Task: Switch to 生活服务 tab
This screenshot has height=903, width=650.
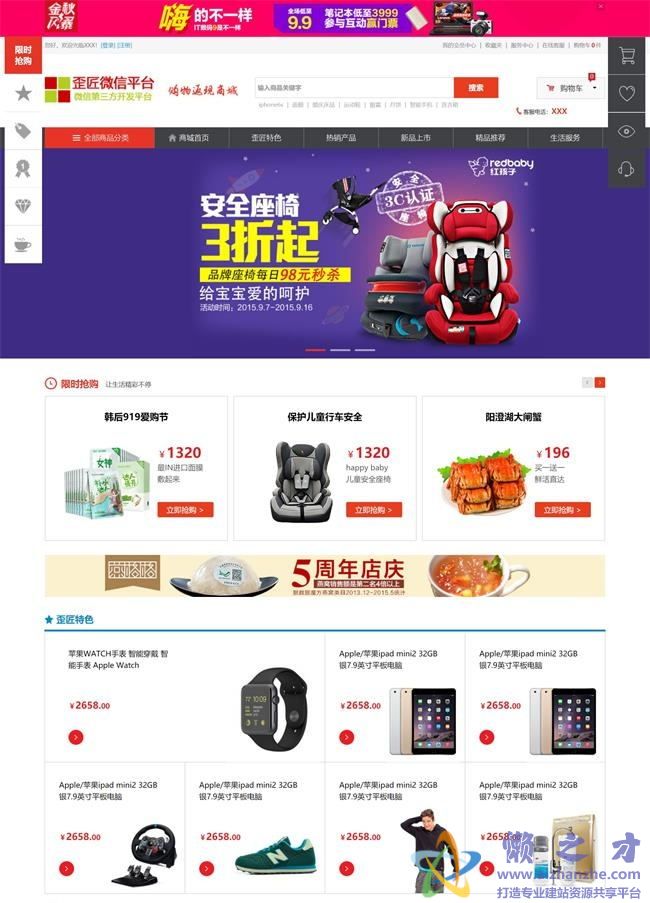Action: pos(565,138)
